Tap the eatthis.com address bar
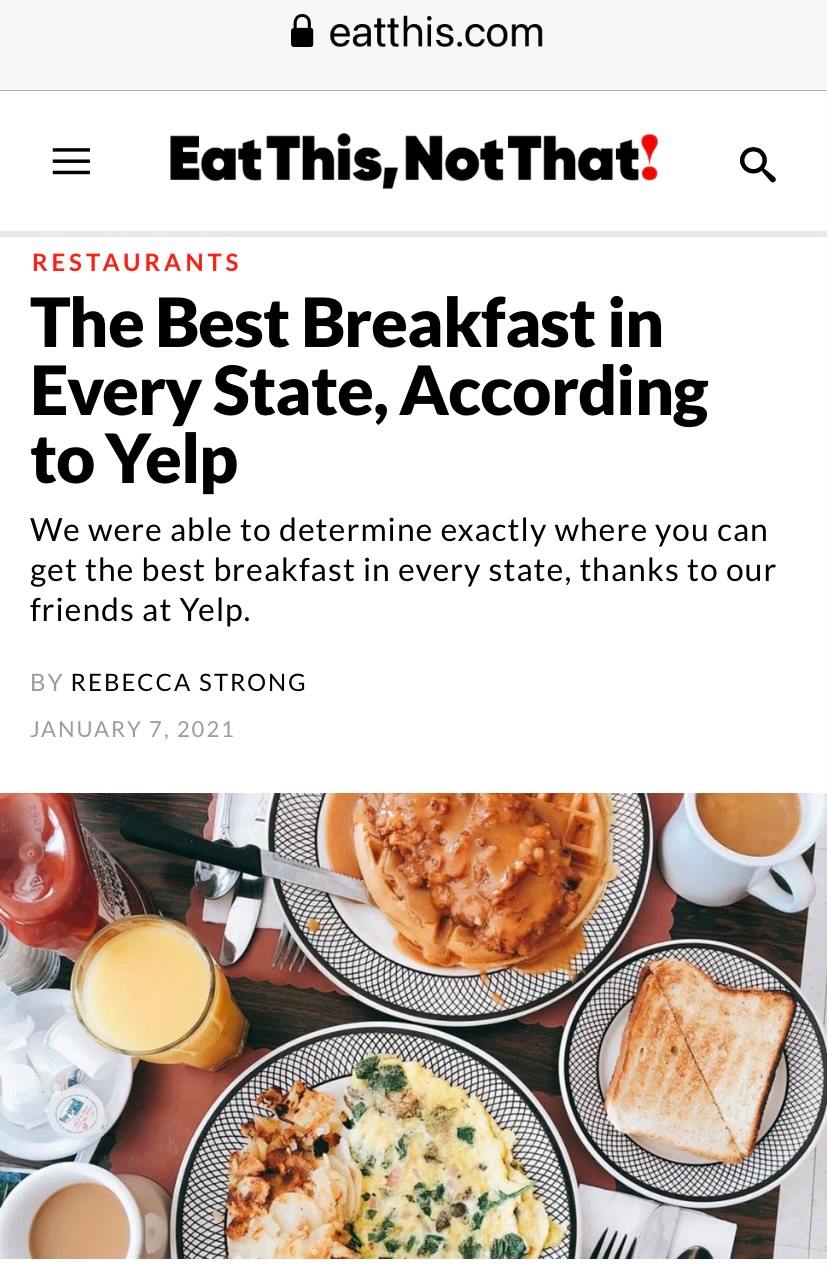Image resolution: width=827 pixels, height=1270 pixels. pyautogui.click(x=414, y=33)
